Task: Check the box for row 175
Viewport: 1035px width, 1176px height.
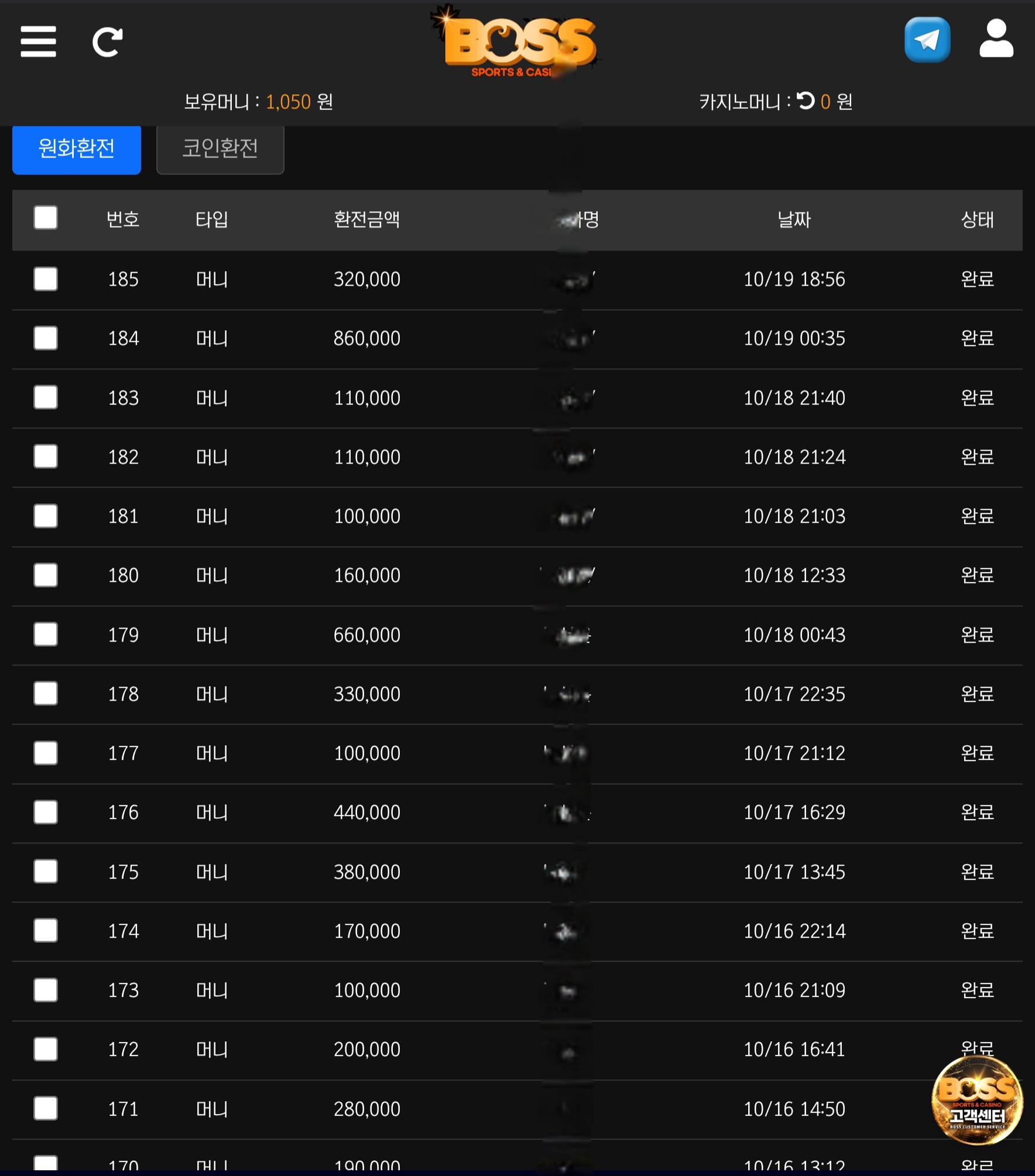Action: coord(46,872)
